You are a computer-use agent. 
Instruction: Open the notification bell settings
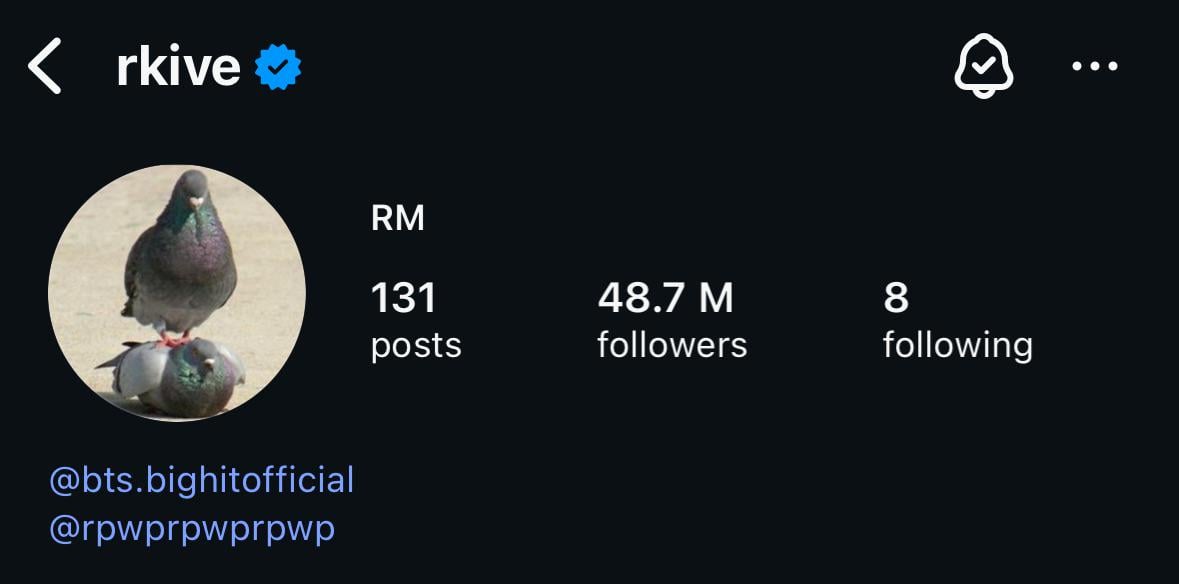[984, 67]
